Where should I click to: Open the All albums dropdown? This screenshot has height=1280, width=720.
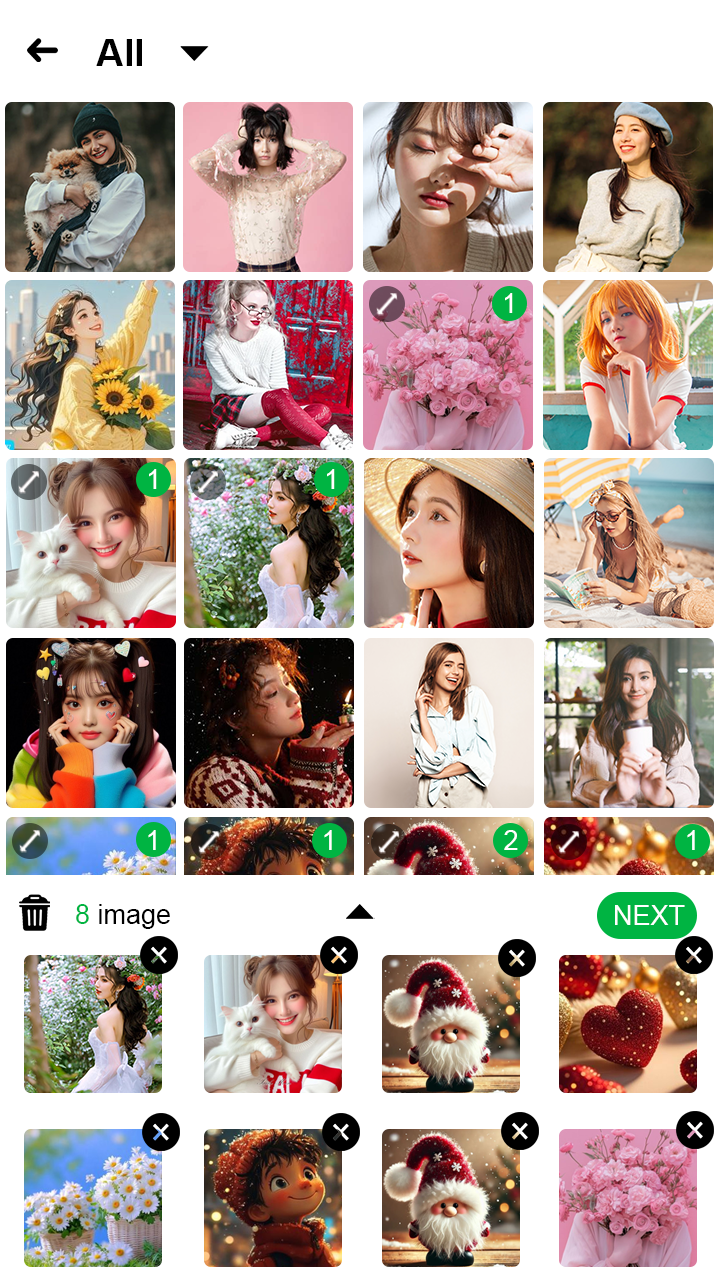coord(193,53)
